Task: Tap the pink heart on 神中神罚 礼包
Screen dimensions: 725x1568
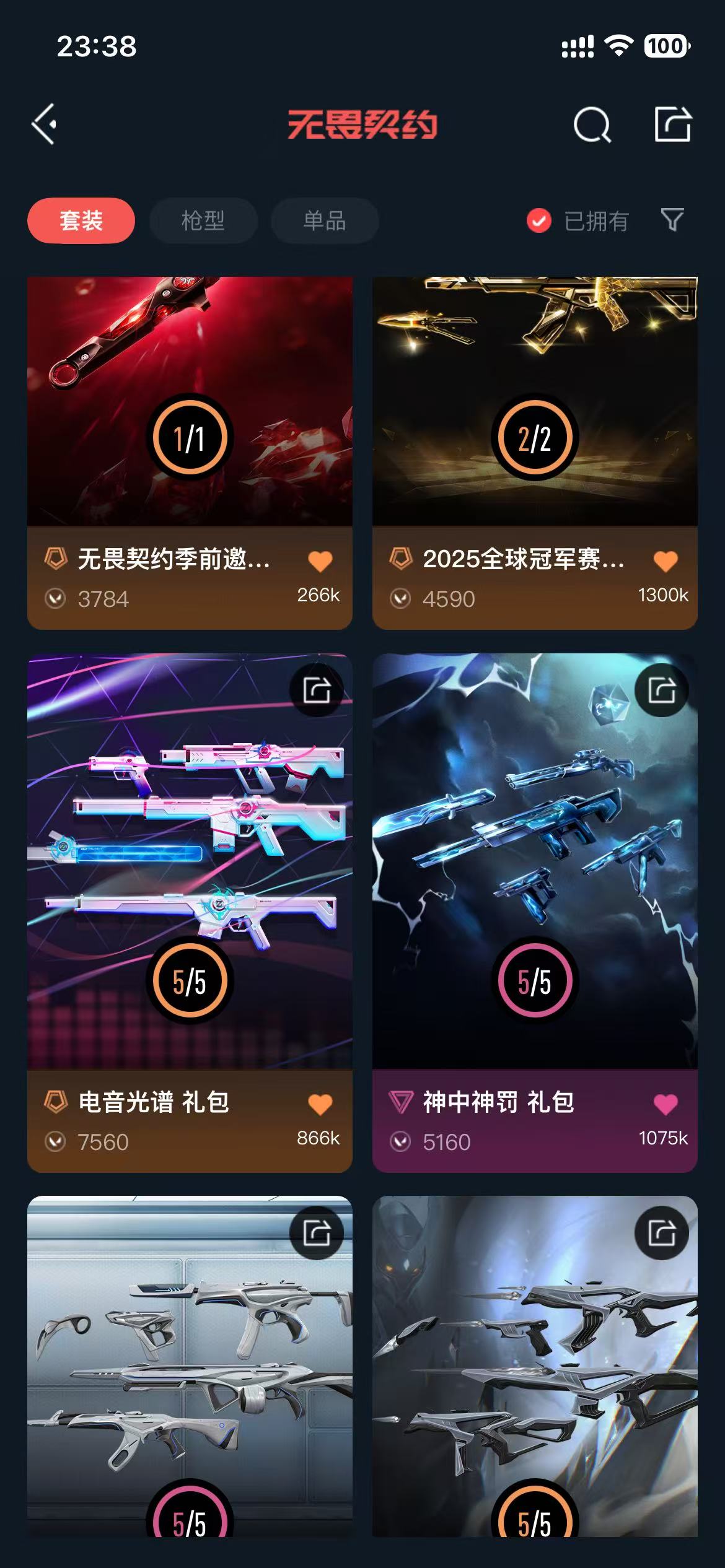Action: [666, 1104]
